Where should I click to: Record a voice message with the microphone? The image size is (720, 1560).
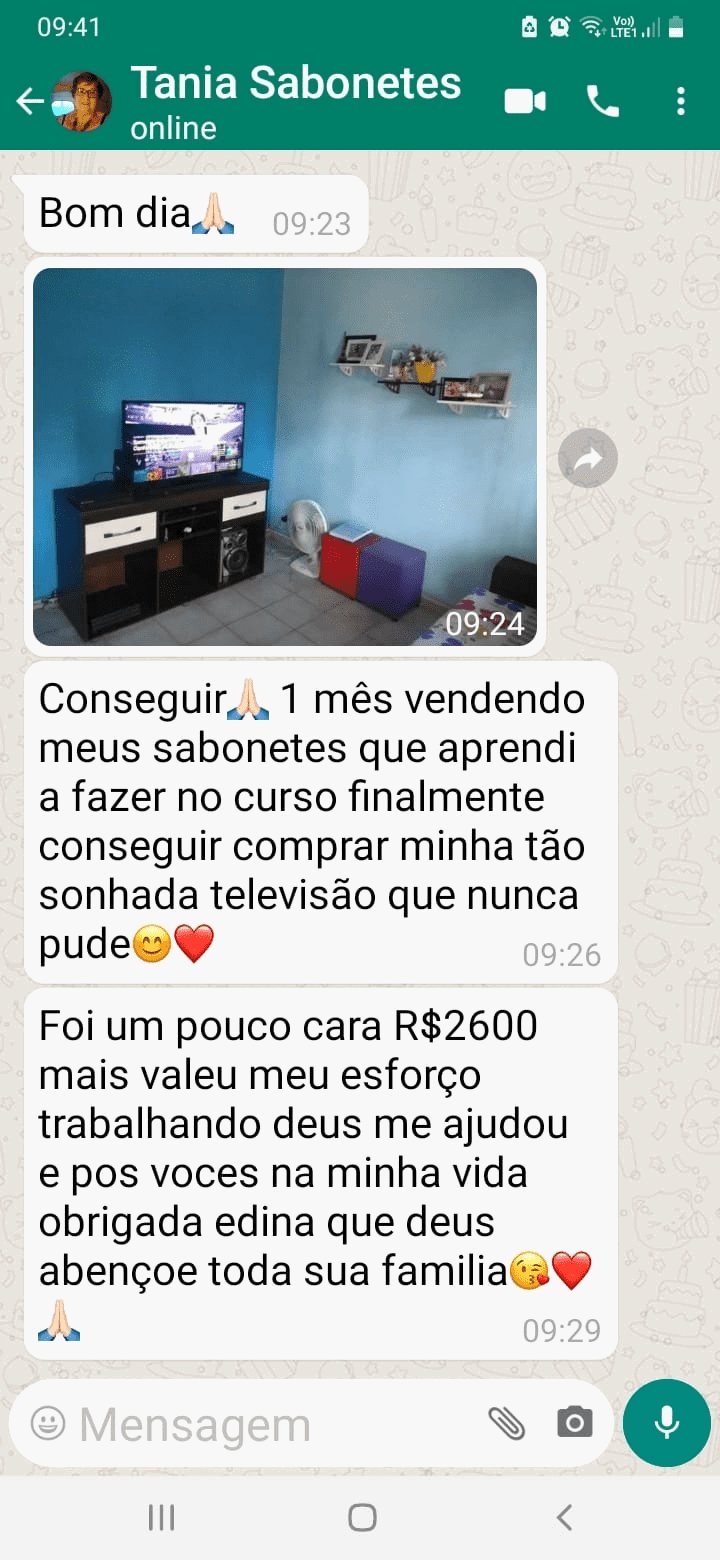(x=667, y=1423)
